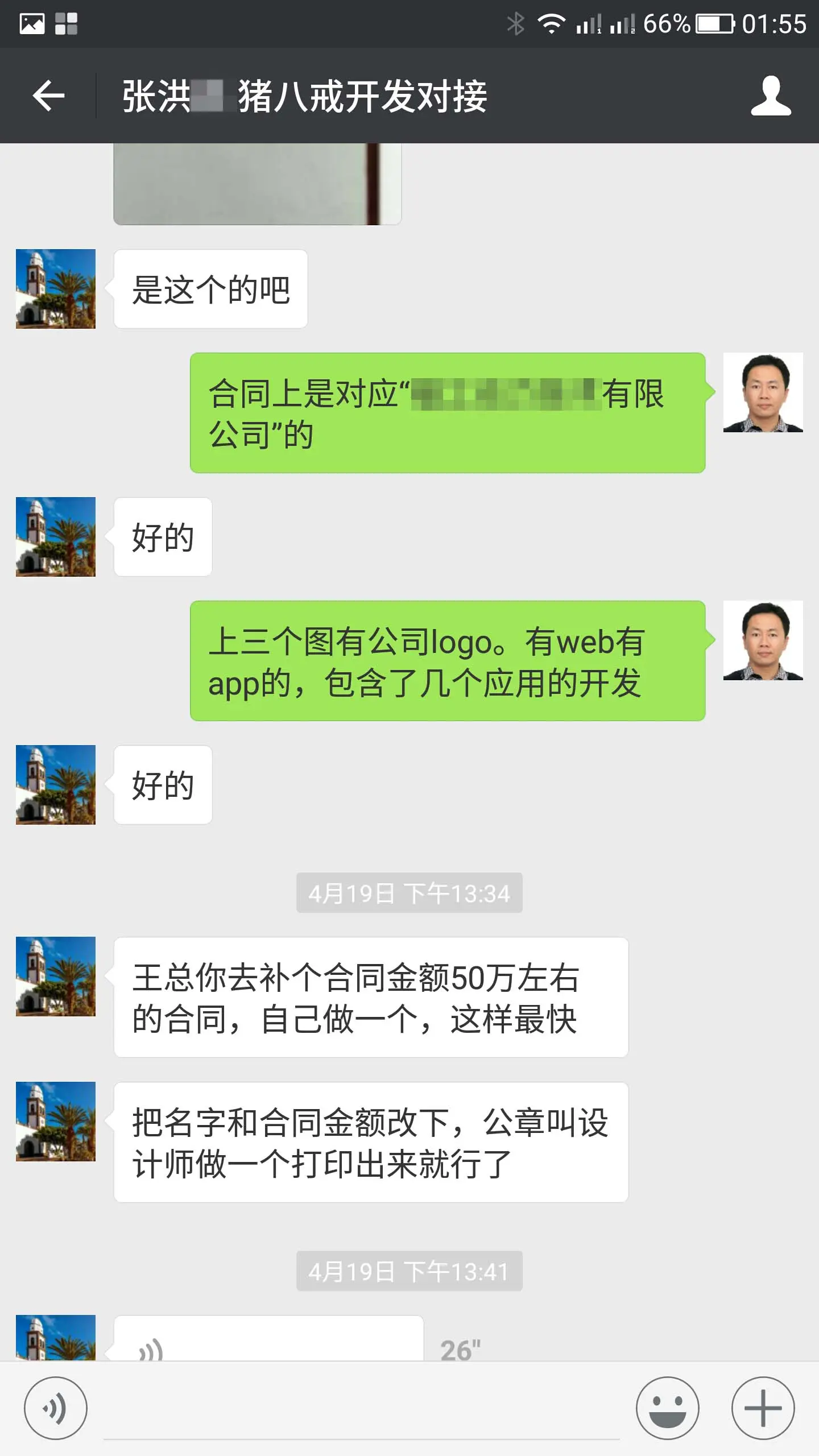Open the avatar beside "是这个的吧"

coord(56,289)
